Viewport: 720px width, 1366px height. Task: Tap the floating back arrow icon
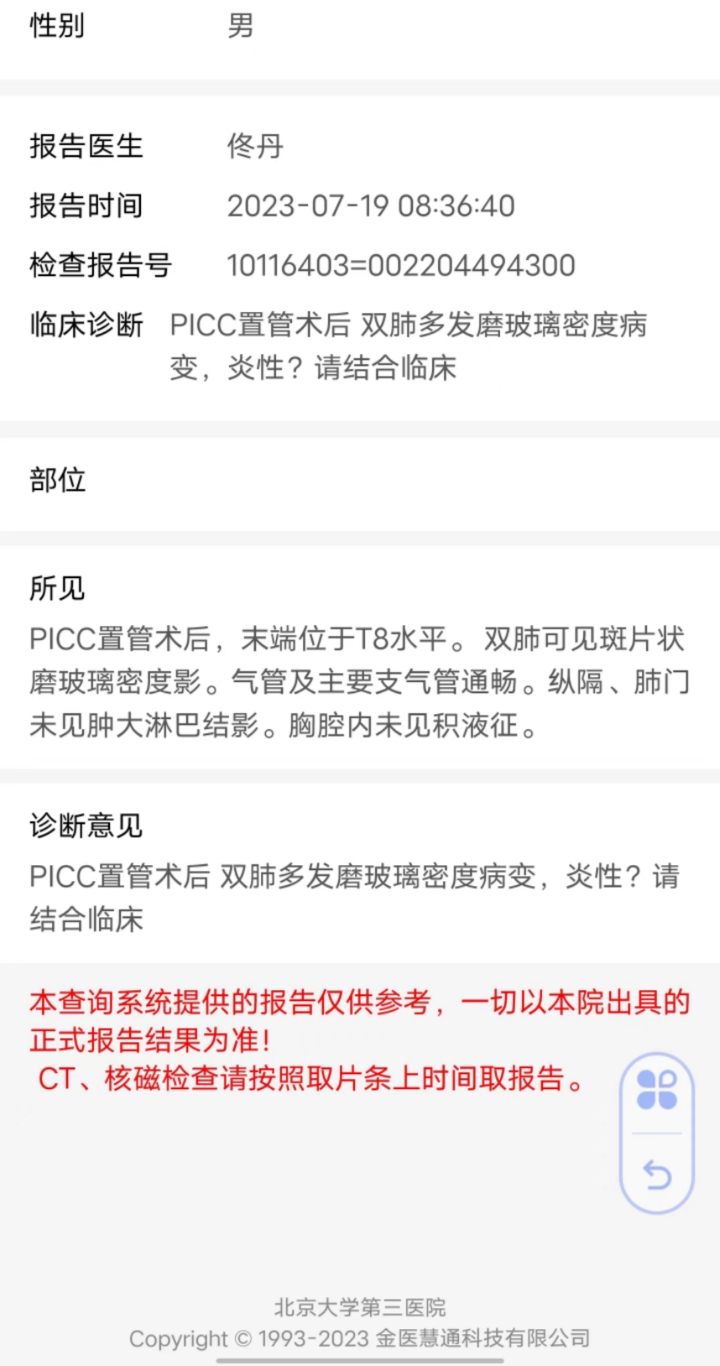(x=657, y=1174)
